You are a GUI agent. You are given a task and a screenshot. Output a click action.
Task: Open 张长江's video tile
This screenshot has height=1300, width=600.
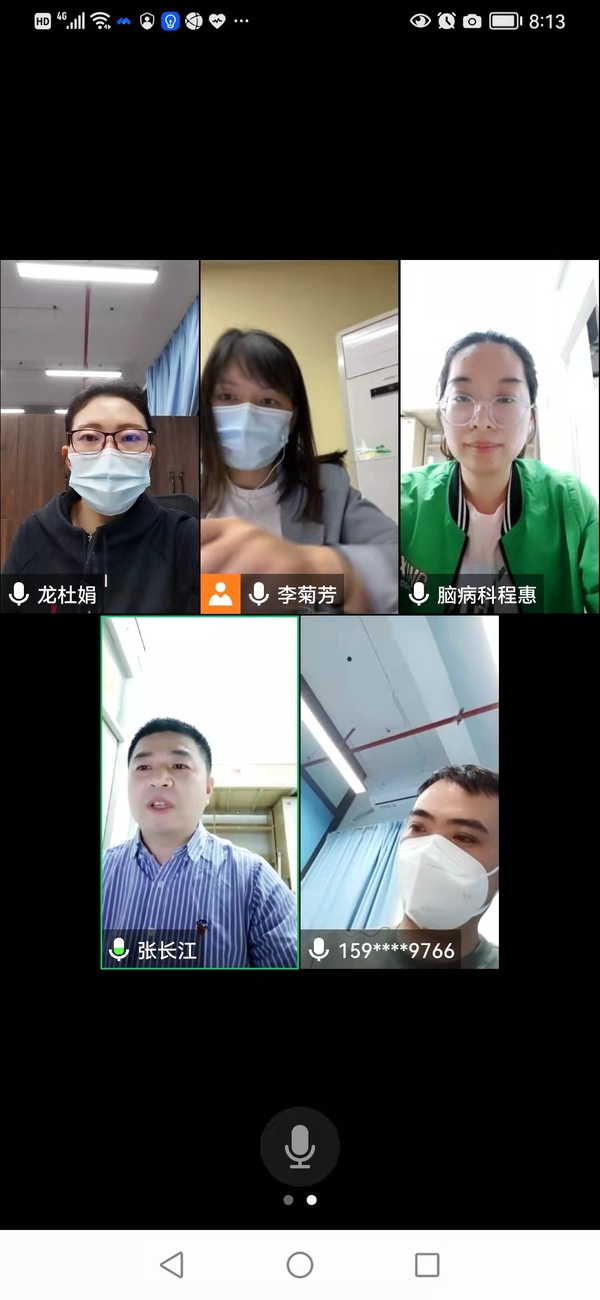[199, 791]
